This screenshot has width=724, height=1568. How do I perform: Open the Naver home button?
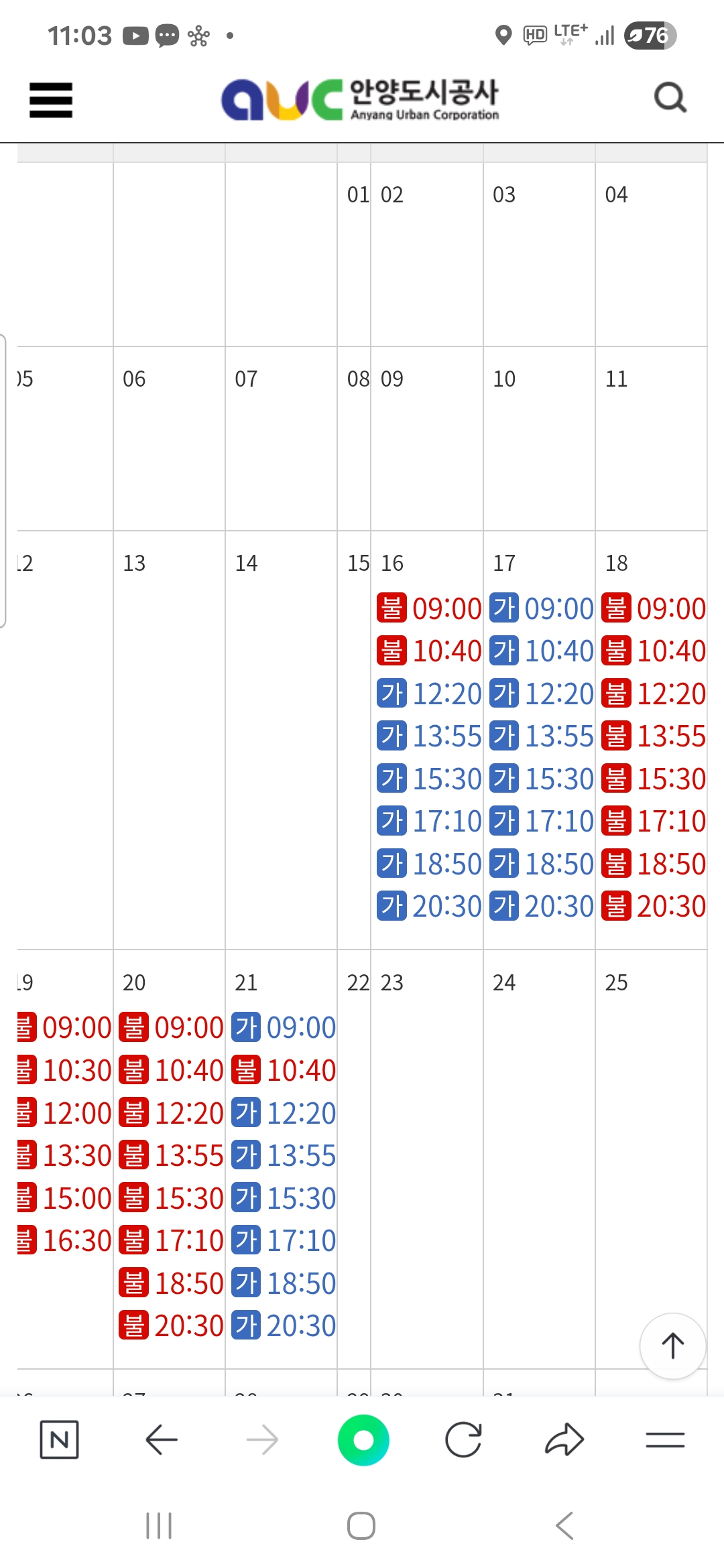59,1439
